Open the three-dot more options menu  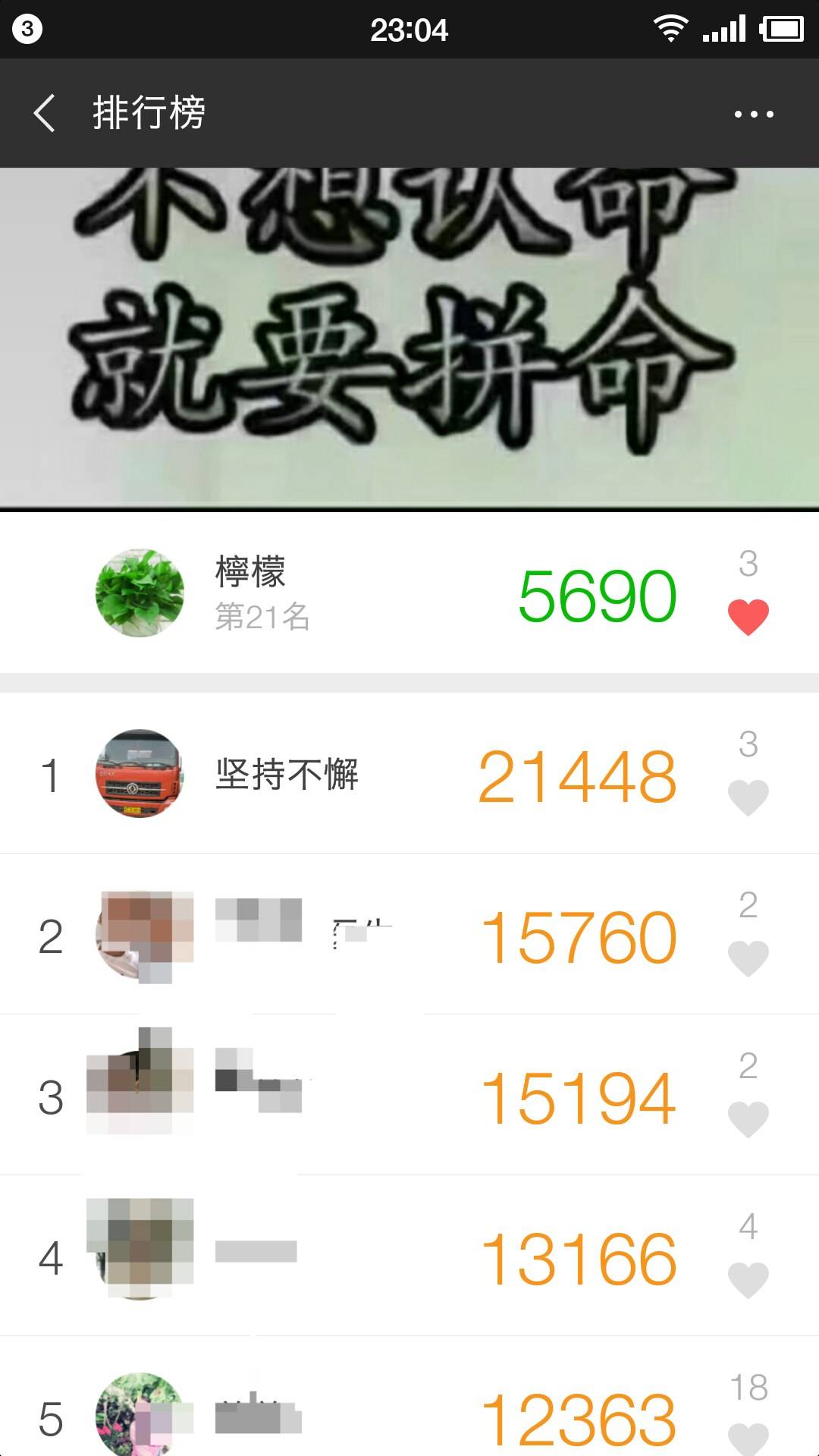click(752, 112)
